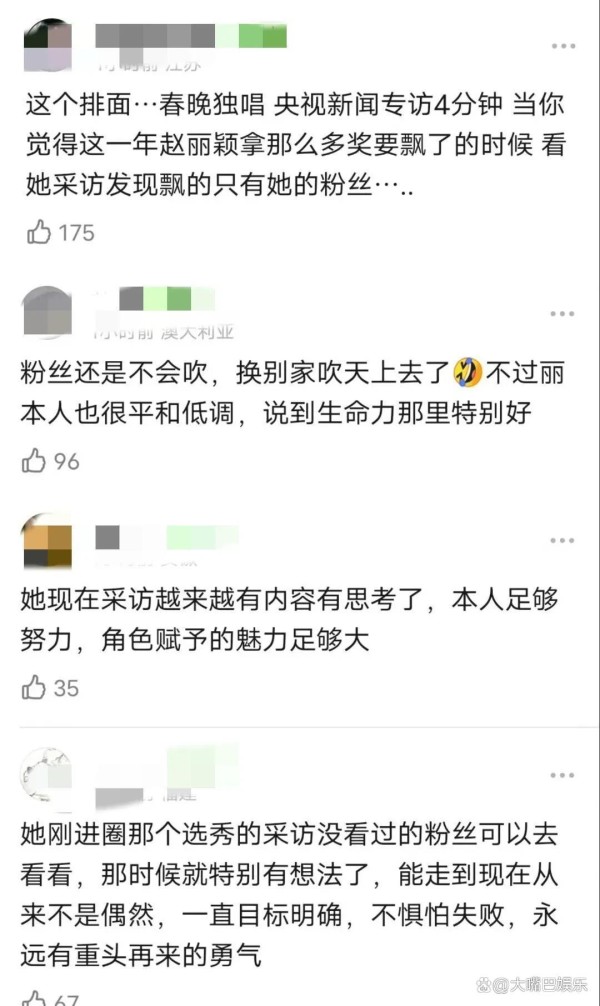The height and width of the screenshot is (1006, 600).
Task: View profile of the 她现在采访 commenter
Action: [x=47, y=540]
